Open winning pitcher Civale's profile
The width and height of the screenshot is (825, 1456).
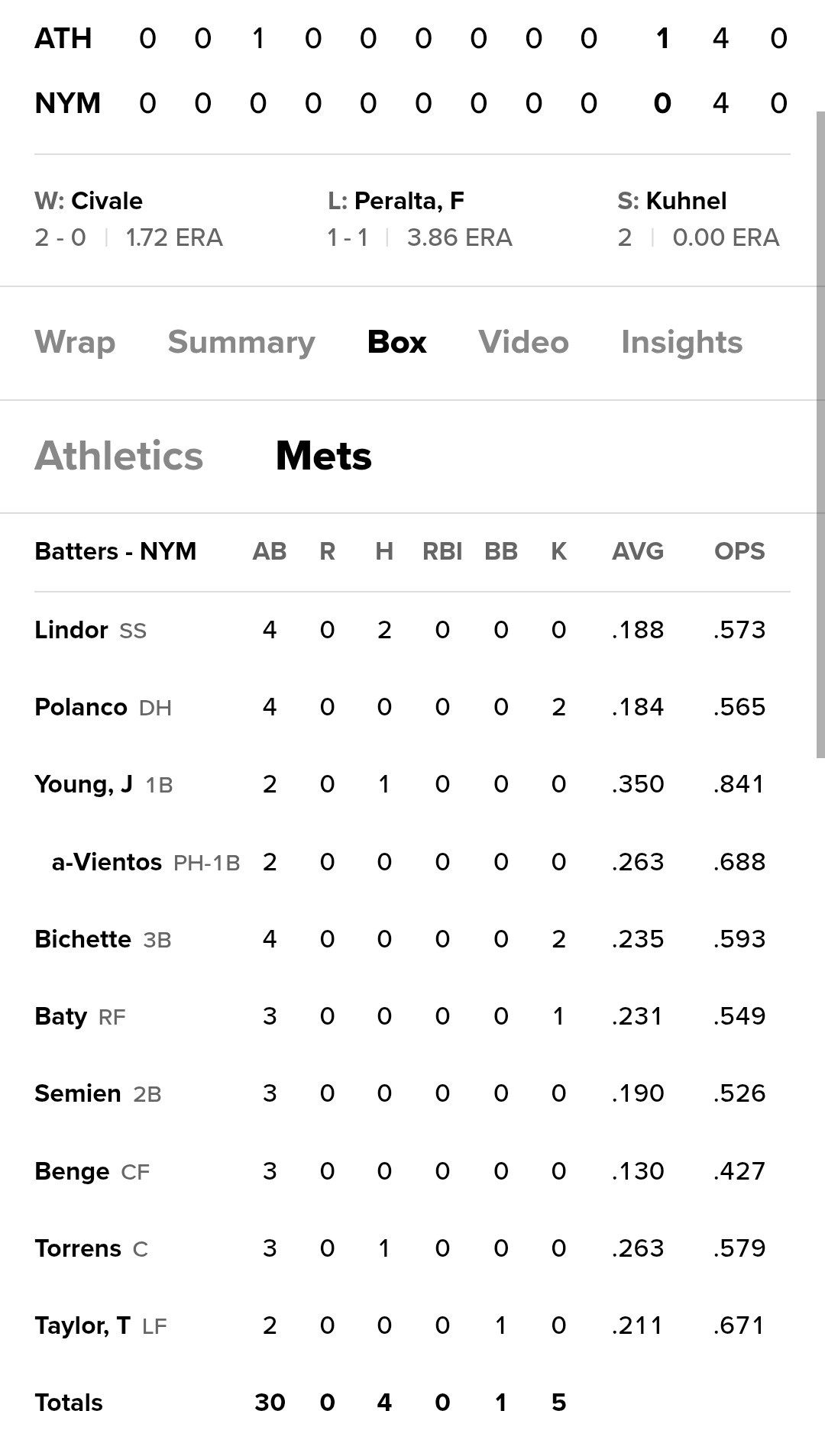(106, 202)
